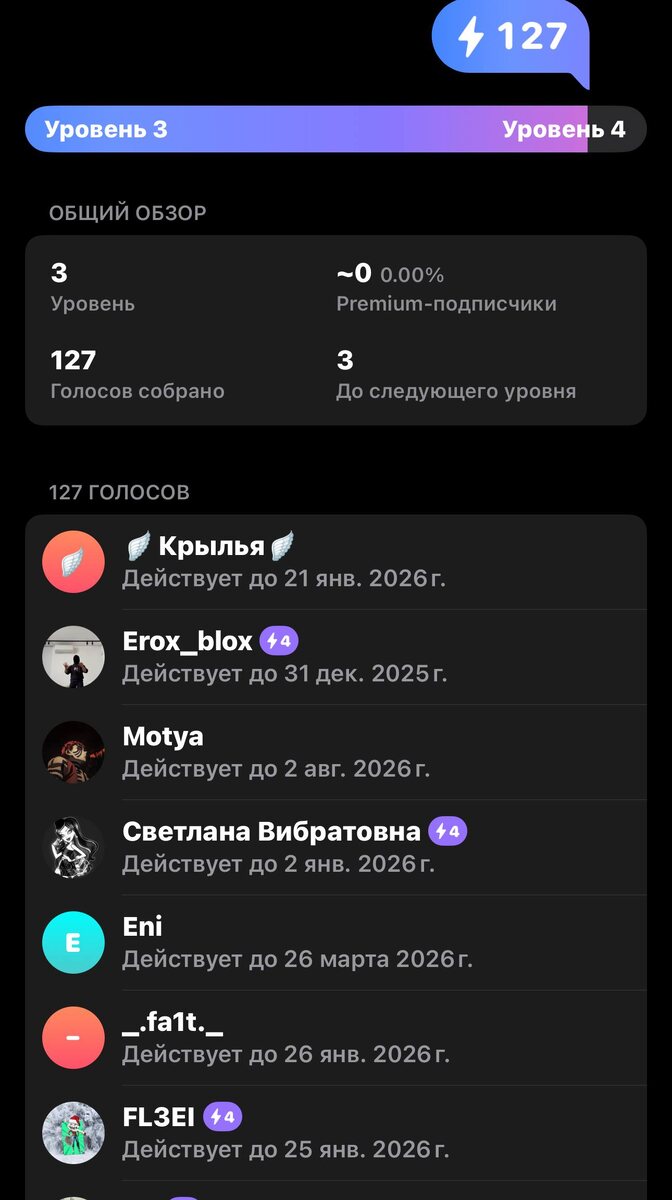Viewport: 672px width, 1200px height.
Task: Open Erox_blox's booster row
Action: tap(336, 657)
